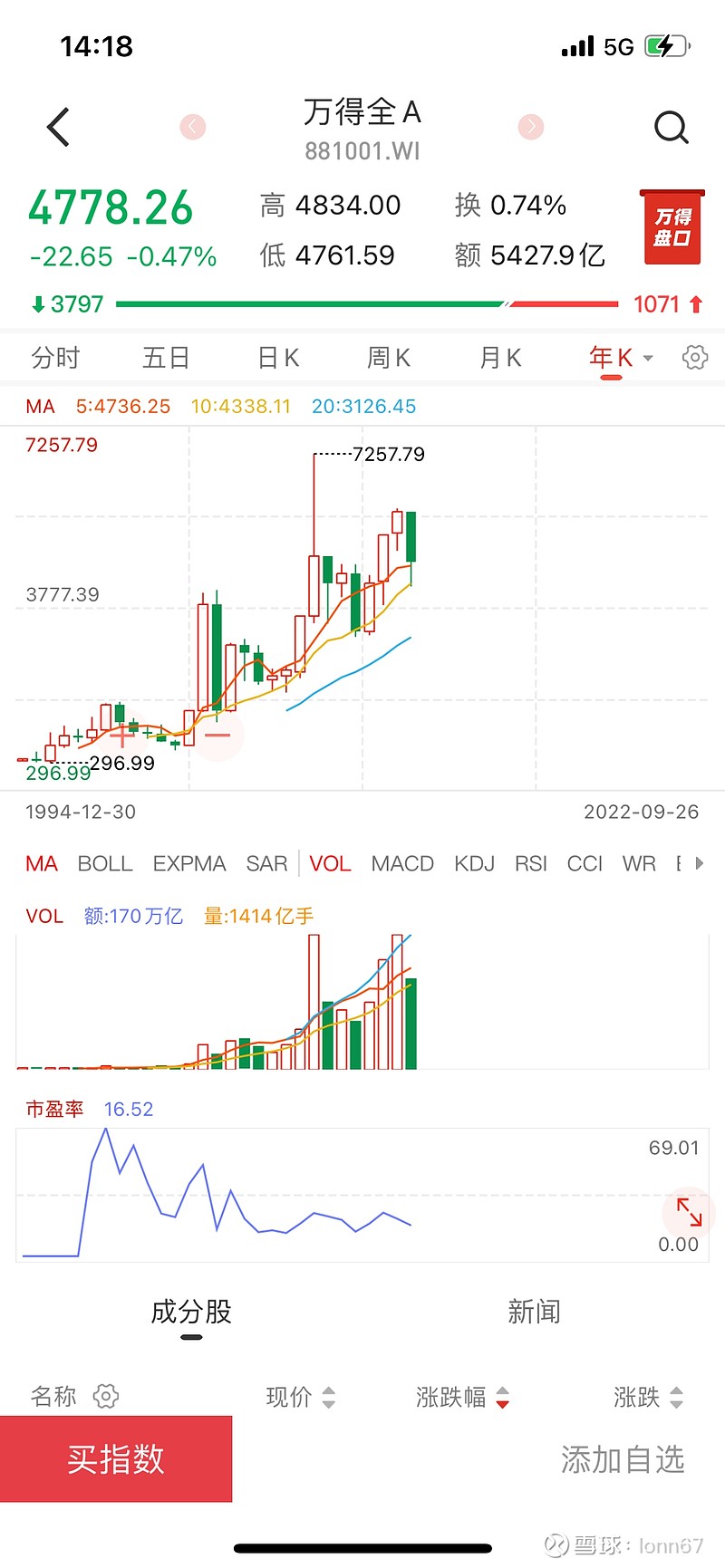Tap the column settings gear beside 名称
This screenshot has height=1568, width=725.
click(x=106, y=1397)
